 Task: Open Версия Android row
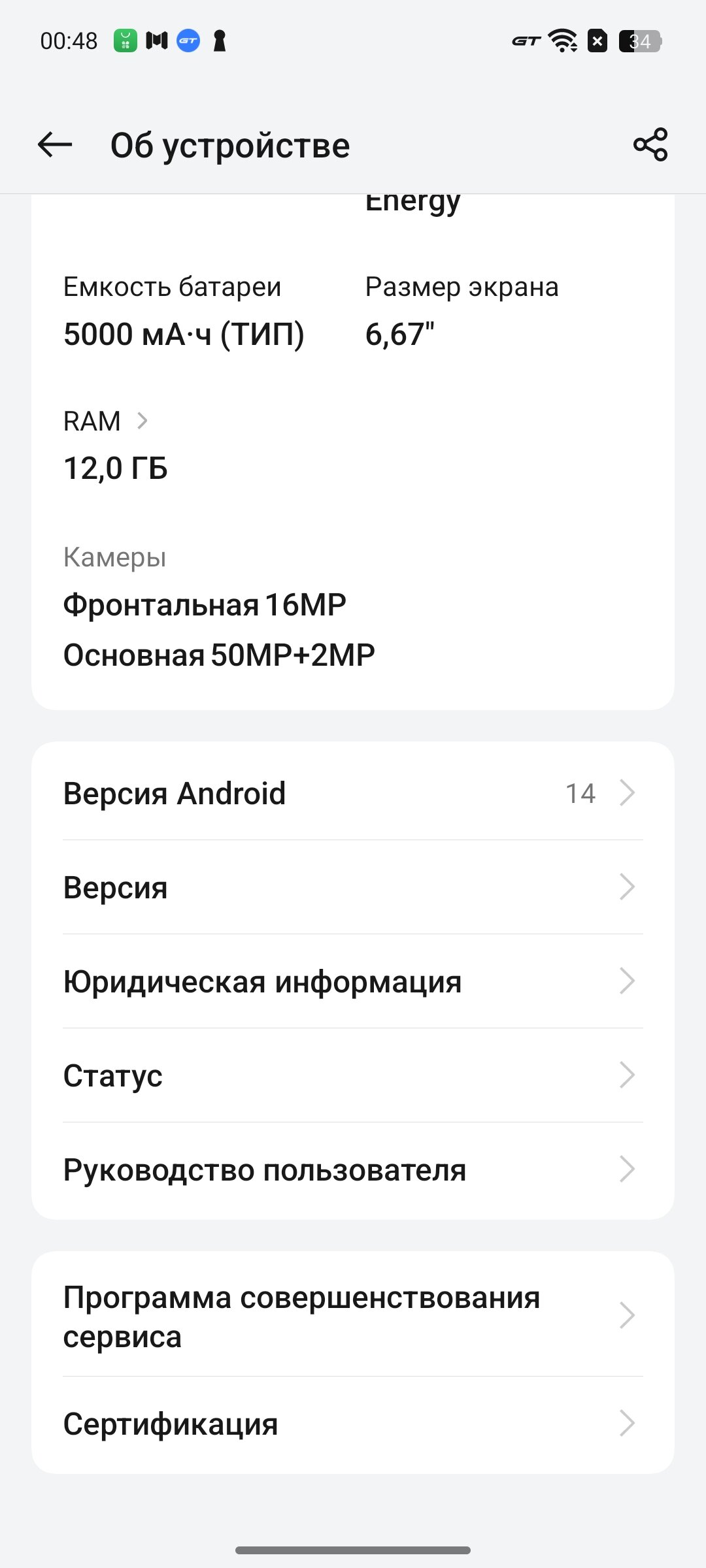[353, 793]
